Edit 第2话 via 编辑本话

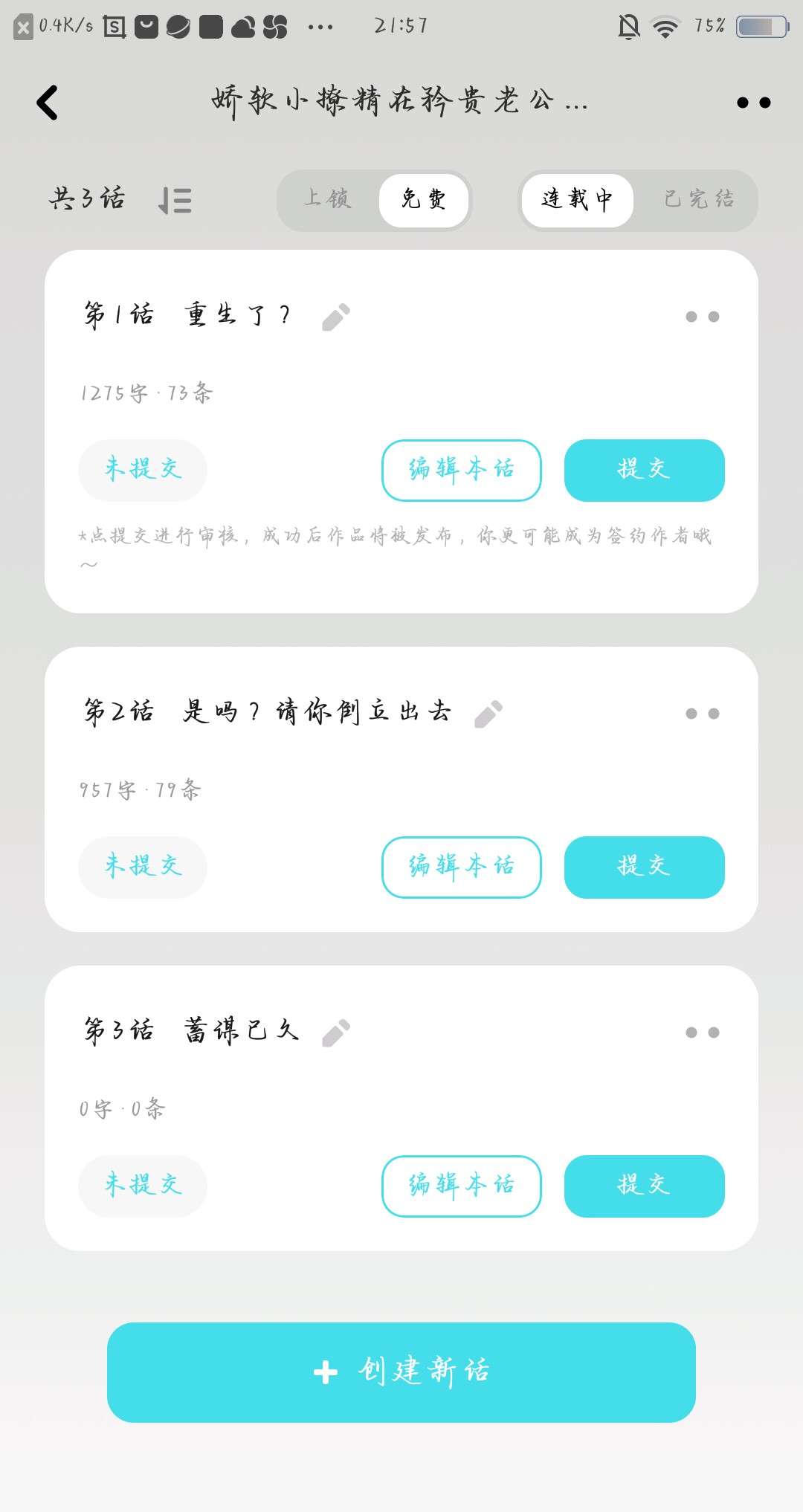461,867
